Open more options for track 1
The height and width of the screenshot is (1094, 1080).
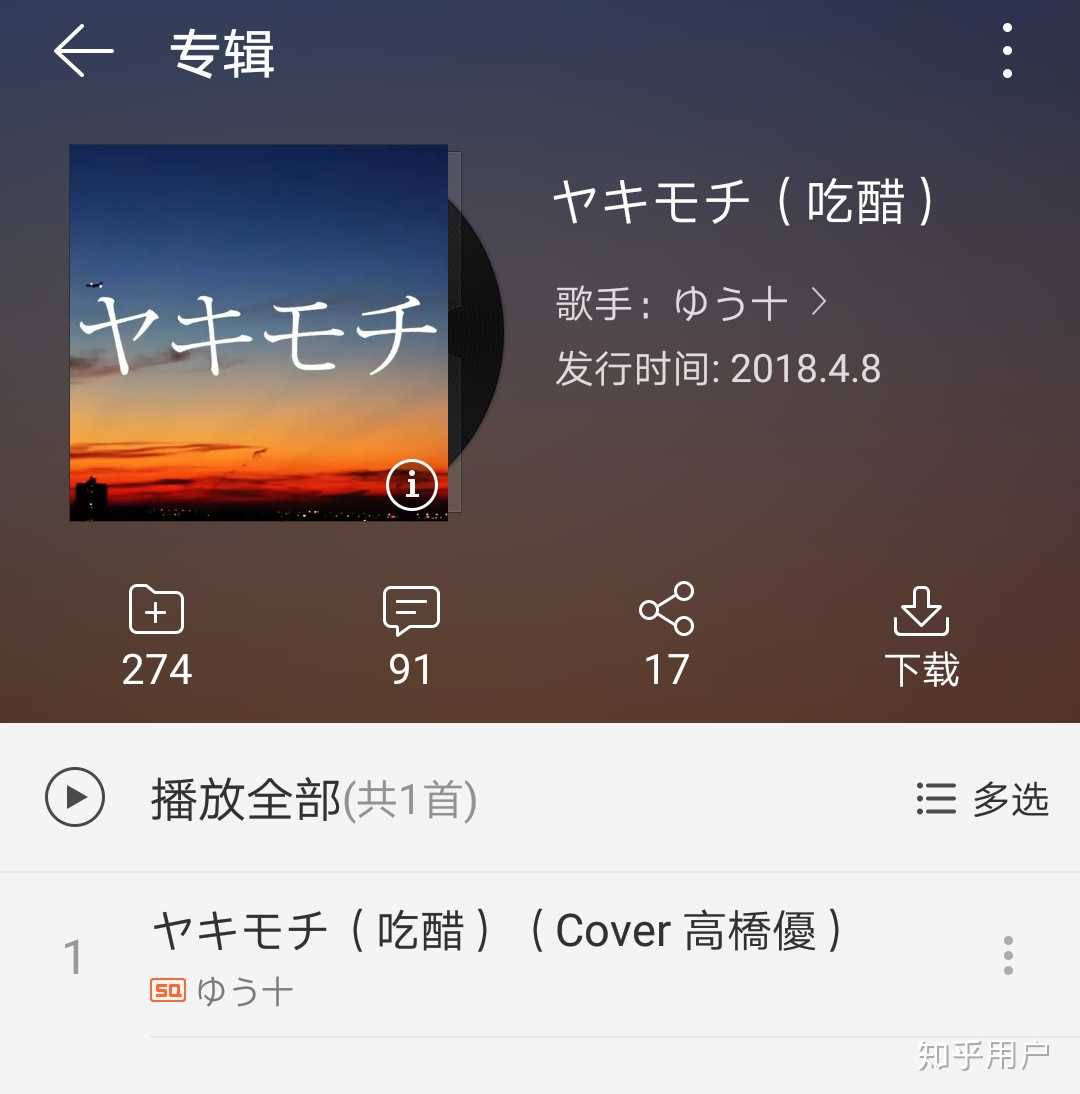[1008, 956]
